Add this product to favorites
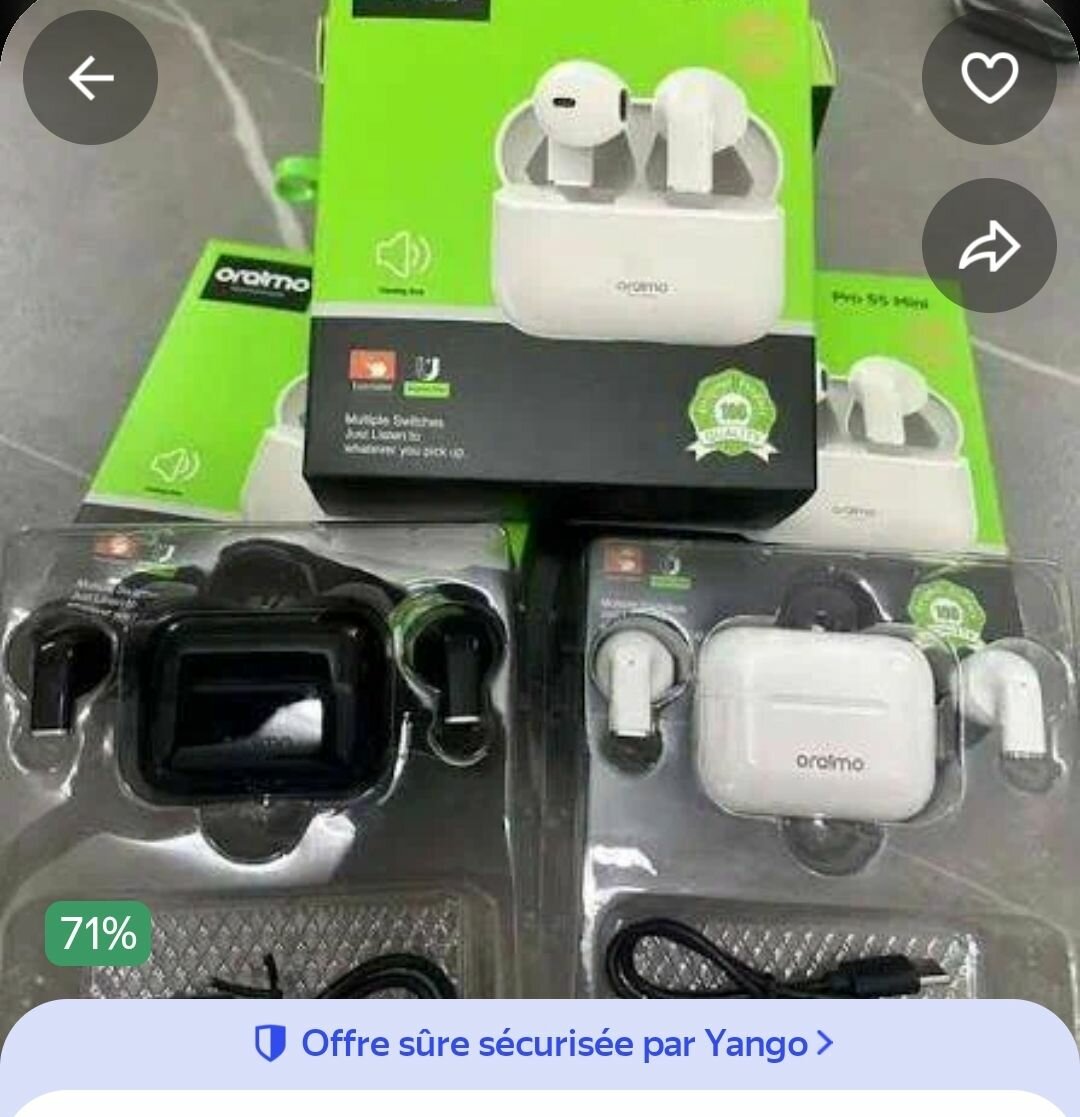 pyautogui.click(x=989, y=77)
